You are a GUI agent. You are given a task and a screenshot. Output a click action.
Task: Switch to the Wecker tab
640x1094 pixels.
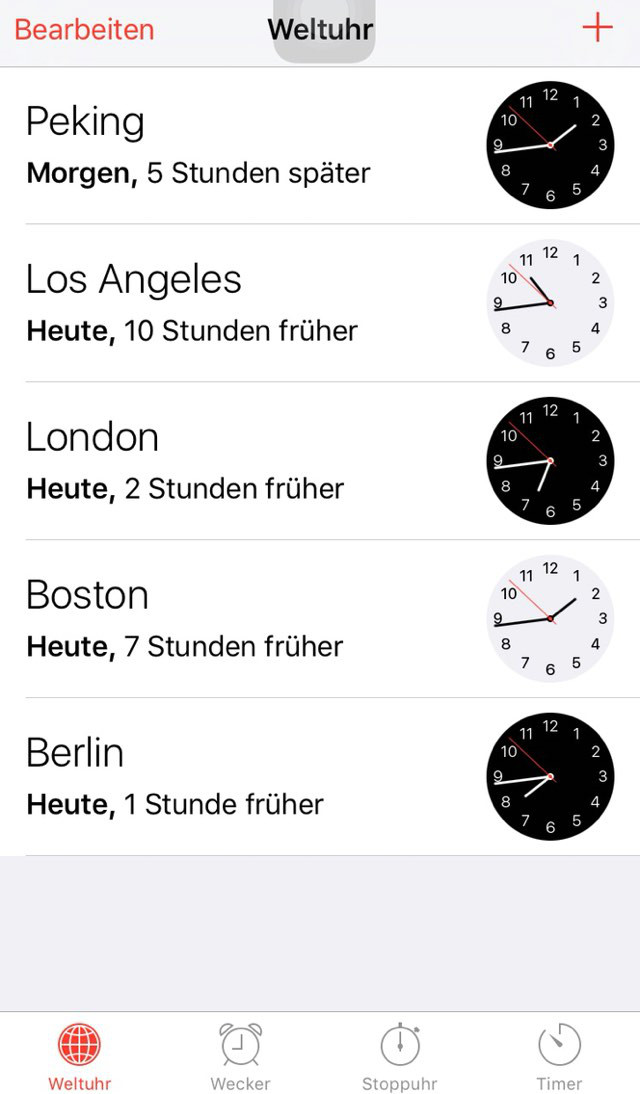[x=240, y=1056]
